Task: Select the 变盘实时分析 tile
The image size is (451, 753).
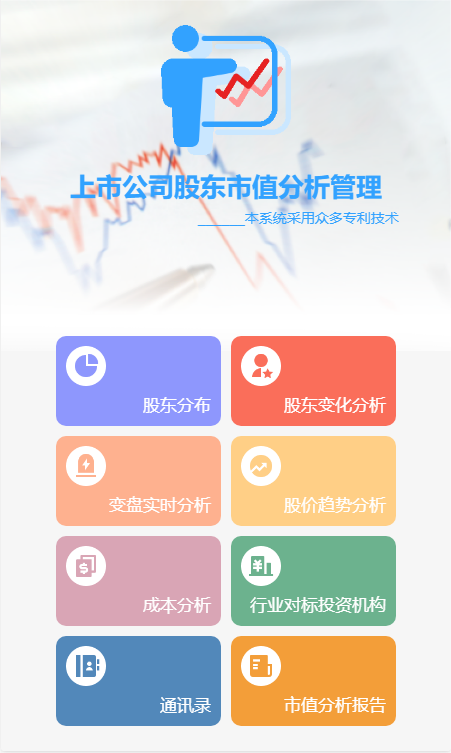Action: (138, 481)
